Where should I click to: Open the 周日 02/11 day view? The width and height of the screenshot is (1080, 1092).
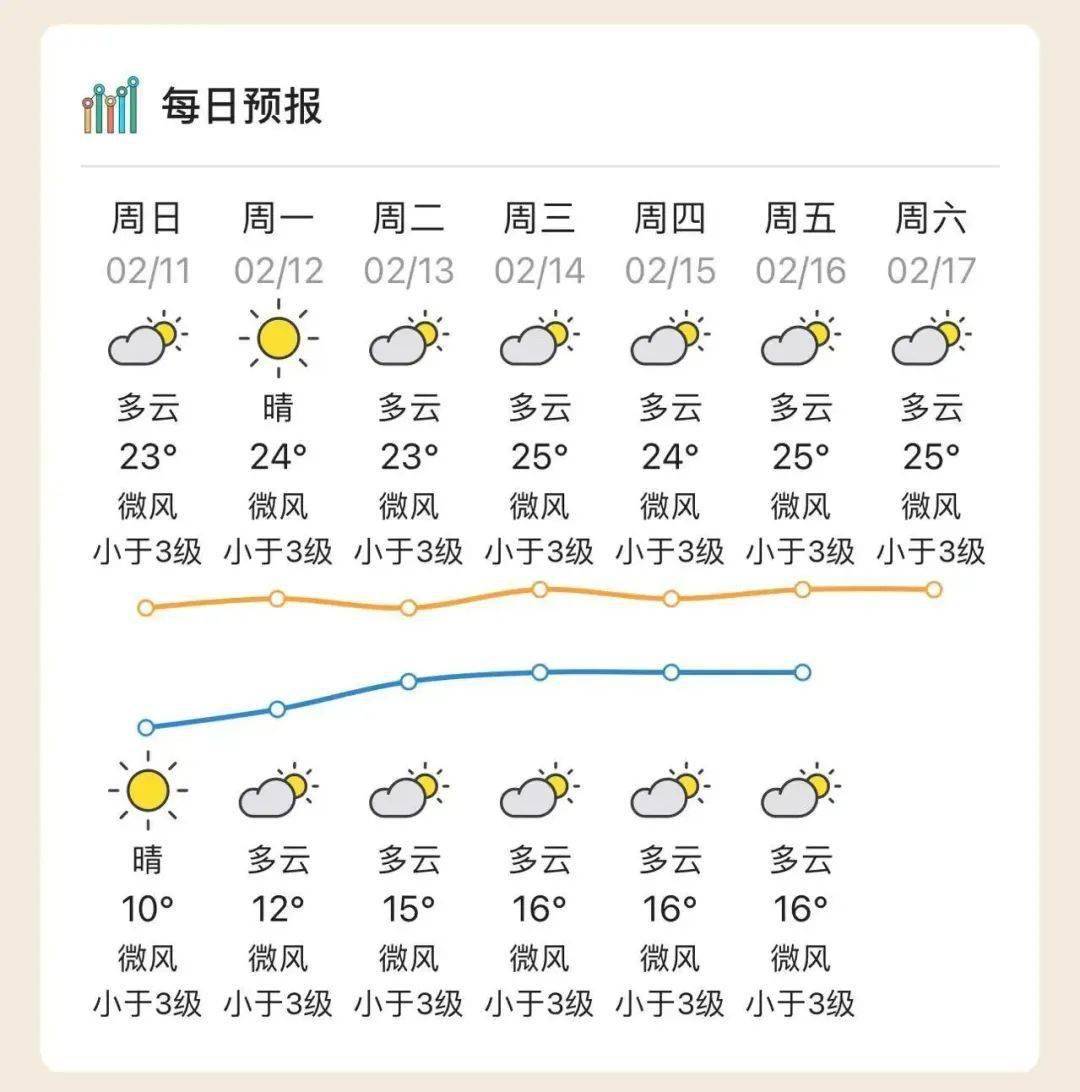click(145, 217)
